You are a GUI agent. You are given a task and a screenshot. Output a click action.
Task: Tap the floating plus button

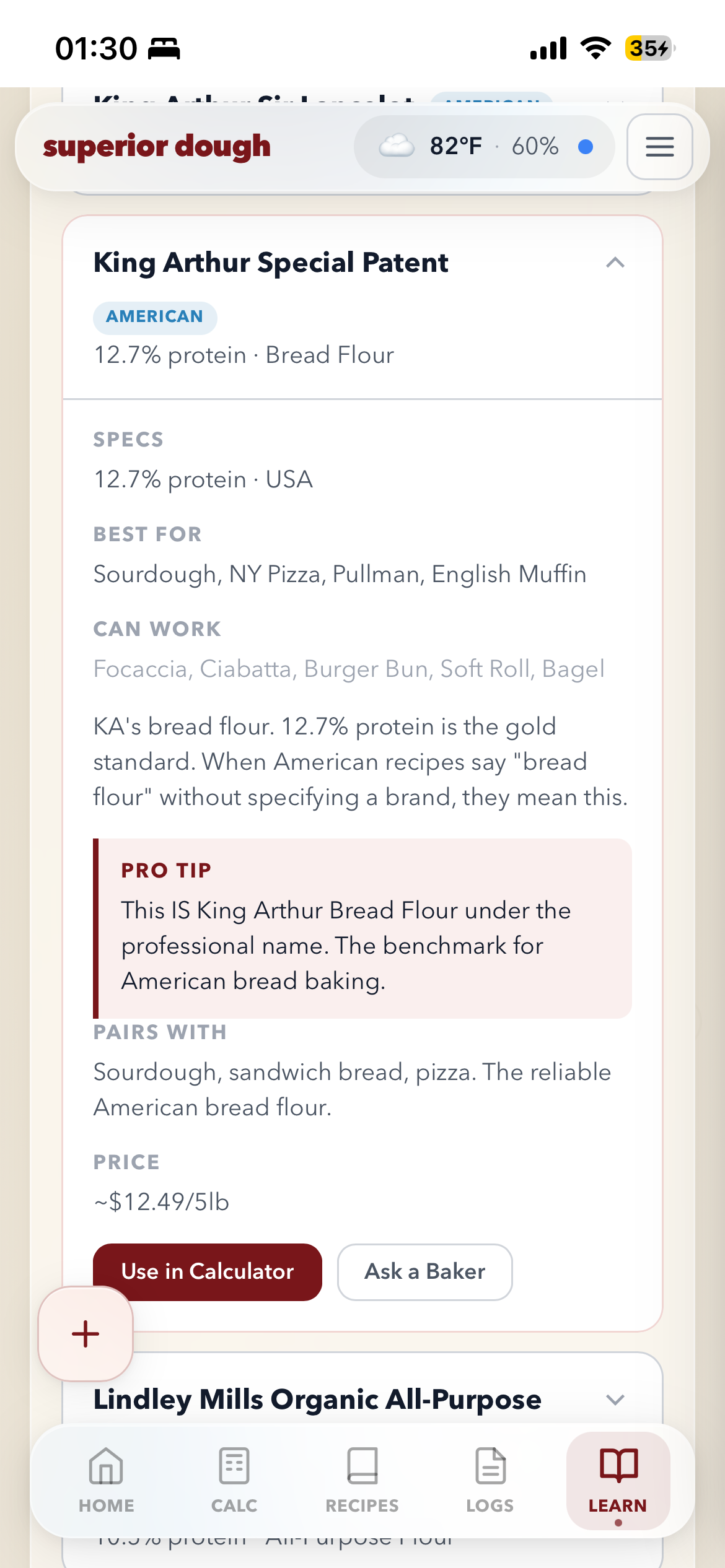[84, 1333]
